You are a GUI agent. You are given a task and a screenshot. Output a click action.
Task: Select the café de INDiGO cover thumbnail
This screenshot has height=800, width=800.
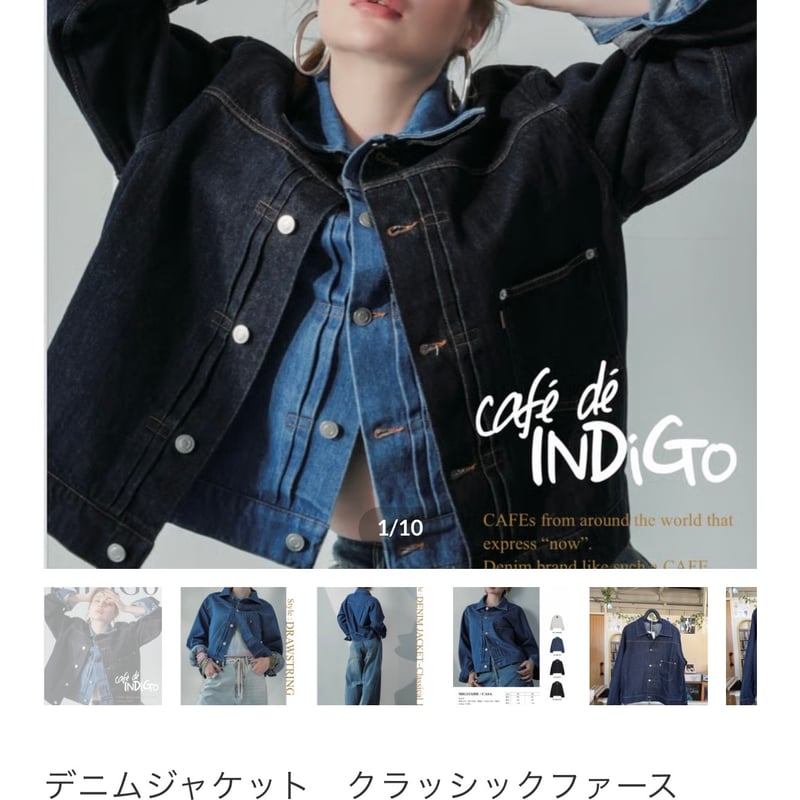pyautogui.click(x=103, y=646)
